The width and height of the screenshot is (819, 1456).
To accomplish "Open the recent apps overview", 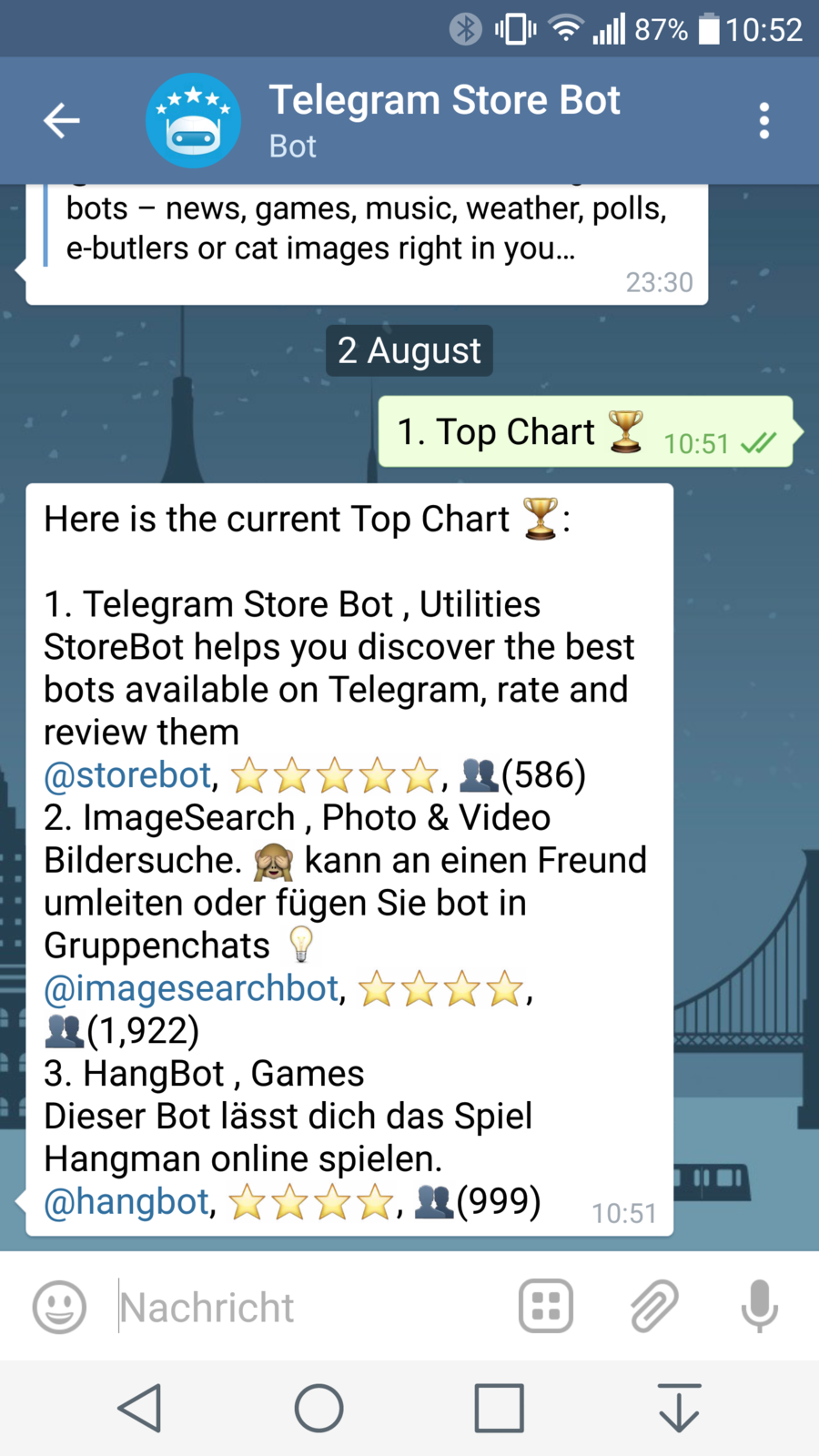I will (x=499, y=1408).
